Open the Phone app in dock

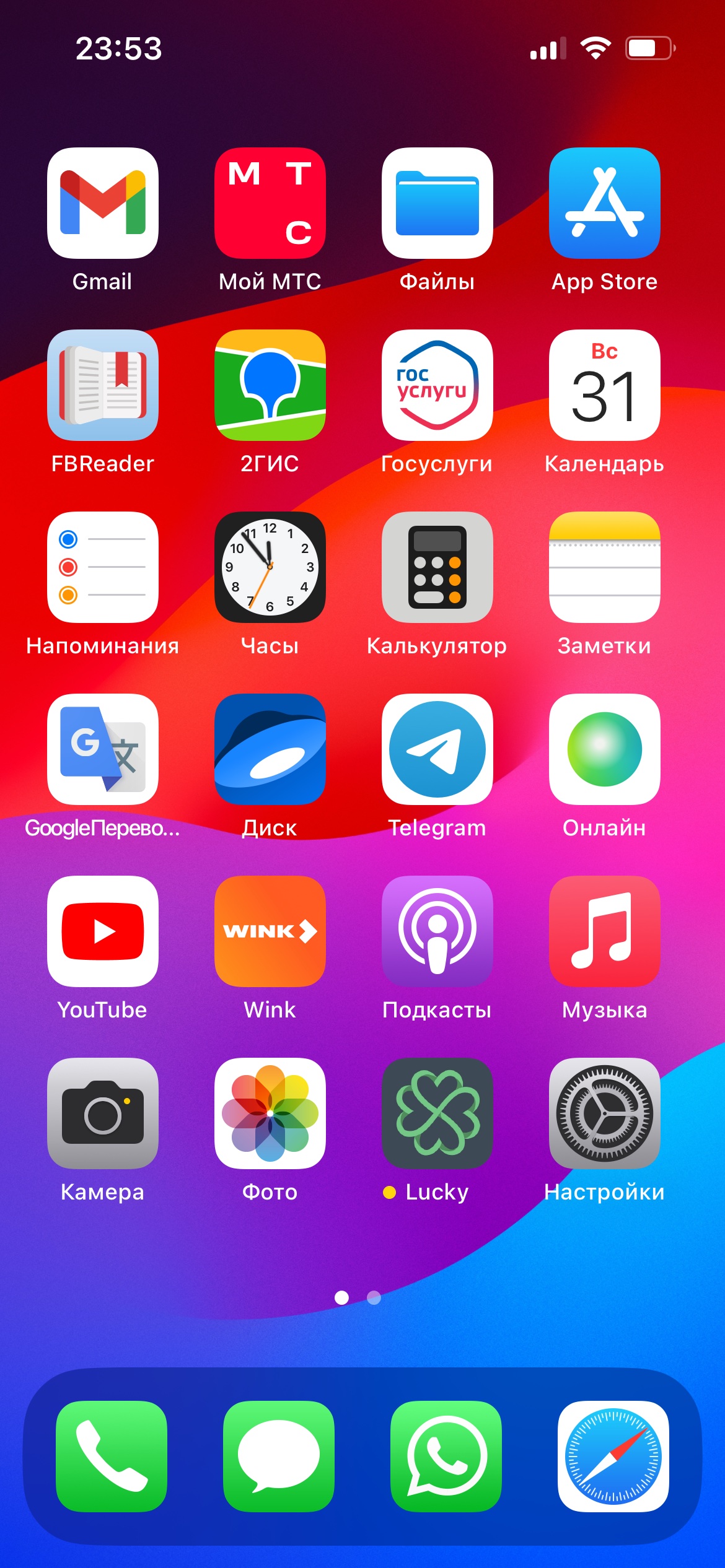point(112,1457)
